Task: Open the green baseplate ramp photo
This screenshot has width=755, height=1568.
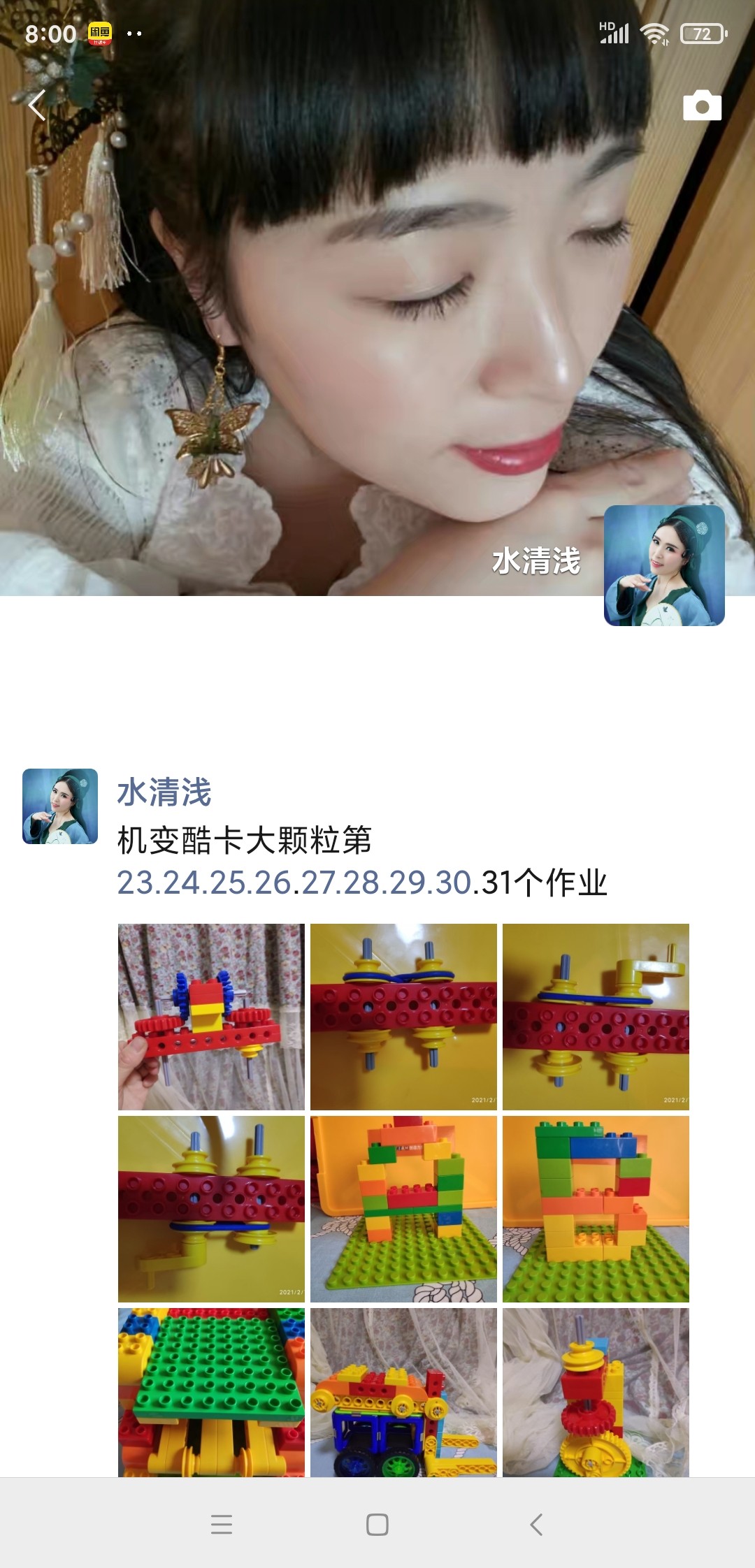Action: click(211, 1392)
